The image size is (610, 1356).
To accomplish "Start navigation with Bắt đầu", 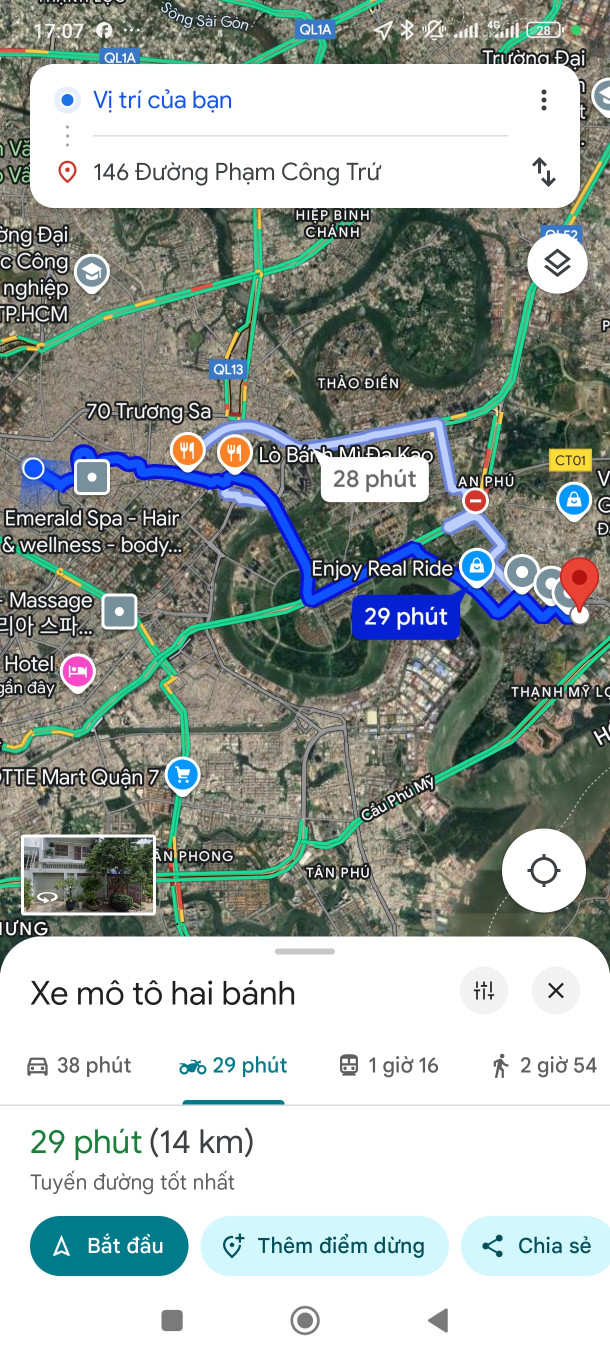I will (109, 1246).
